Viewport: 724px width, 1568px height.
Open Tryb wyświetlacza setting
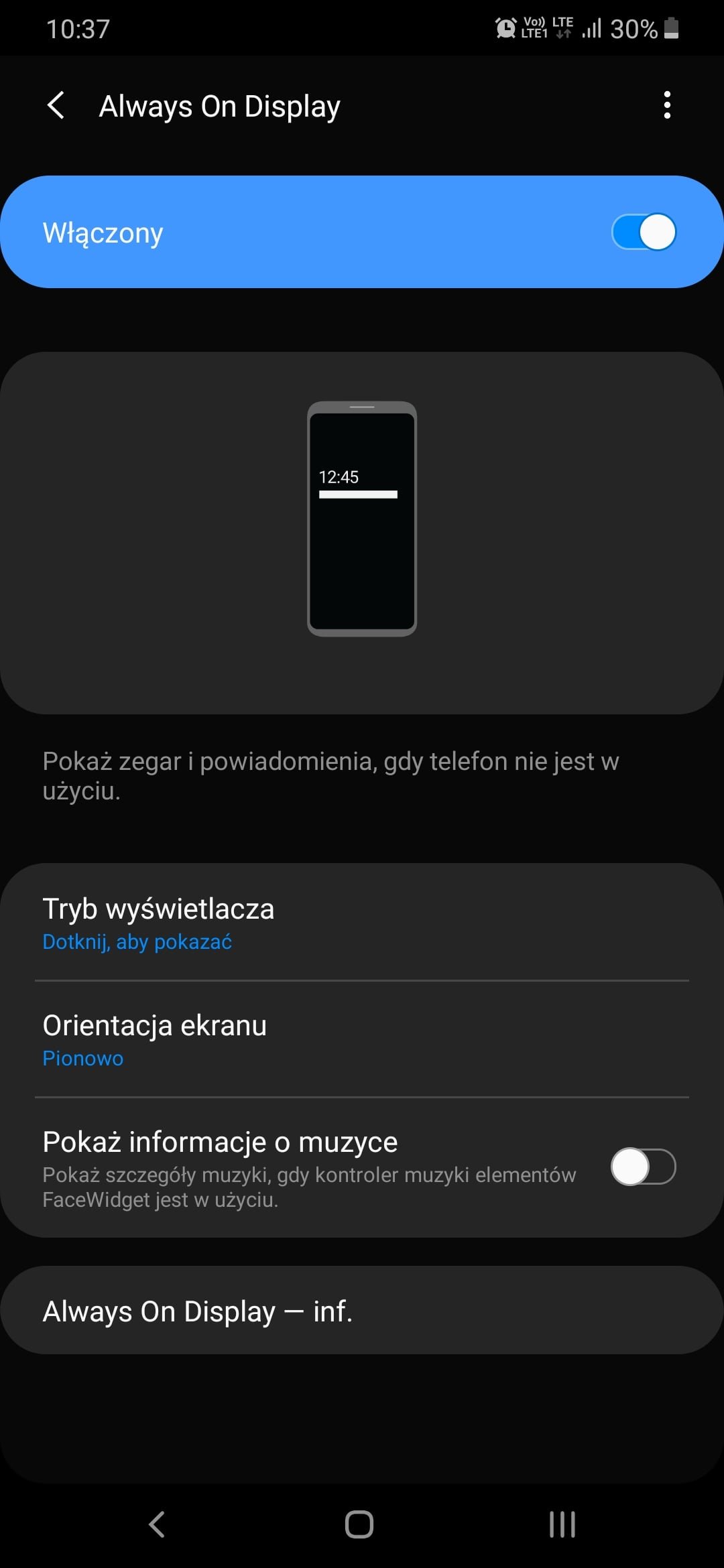pyautogui.click(x=362, y=923)
